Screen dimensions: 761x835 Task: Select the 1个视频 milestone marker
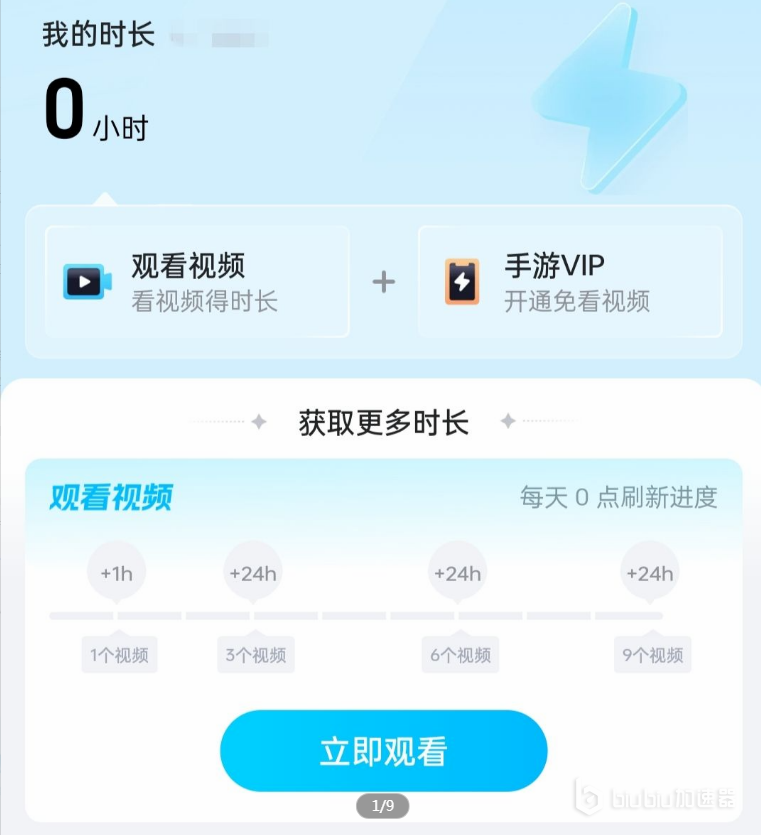click(x=119, y=655)
